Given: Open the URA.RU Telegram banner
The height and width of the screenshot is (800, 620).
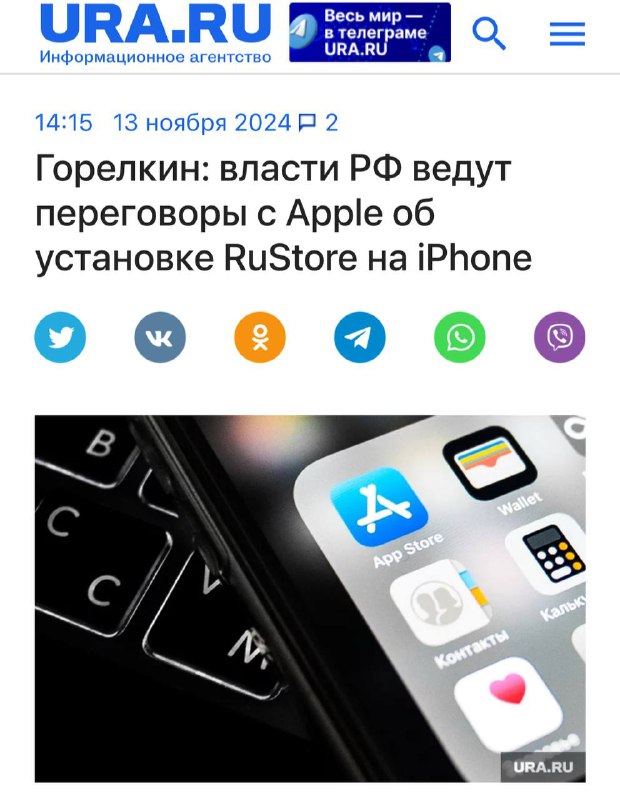Looking at the screenshot, I should pos(370,33).
